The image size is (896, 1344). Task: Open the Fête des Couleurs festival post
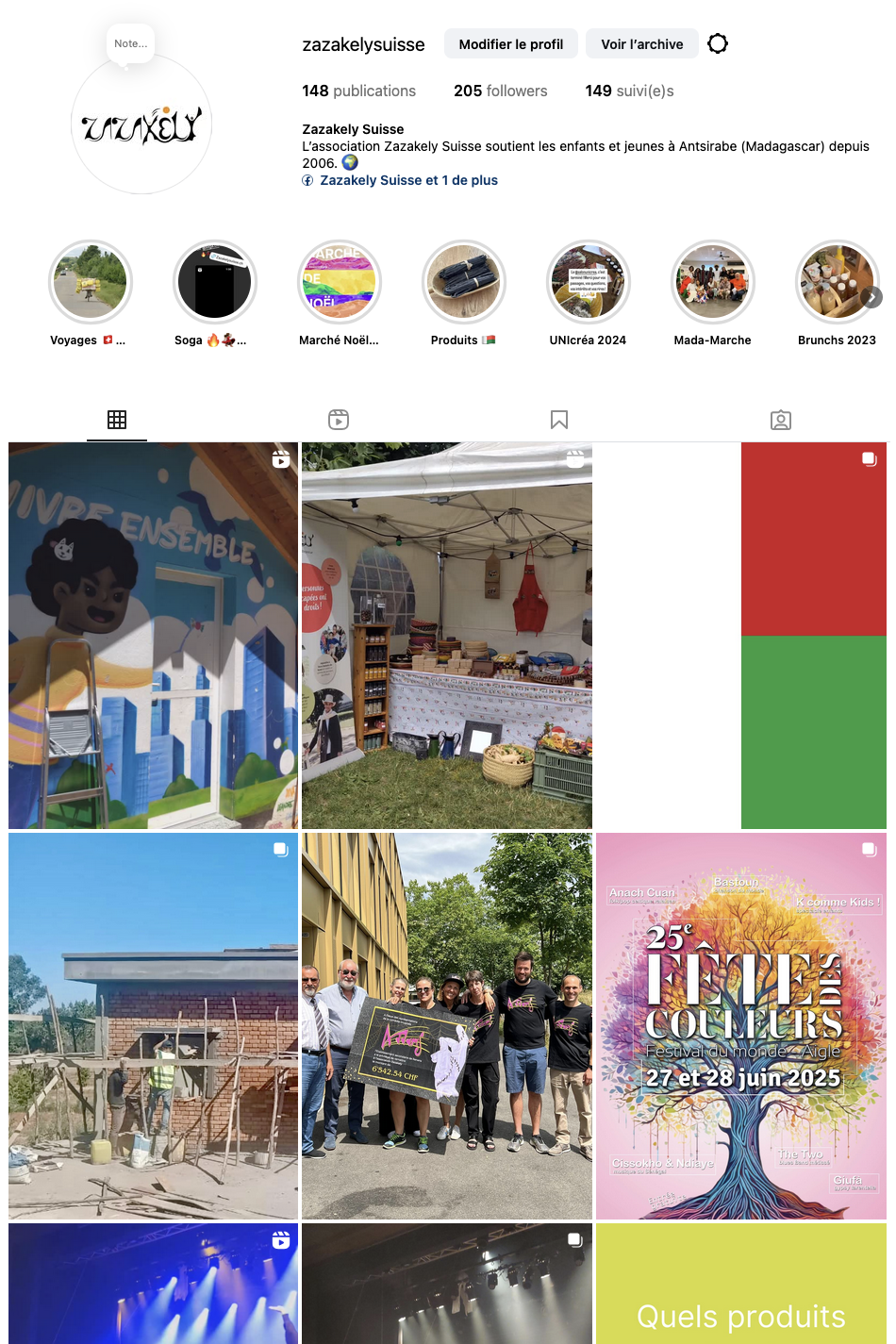(x=741, y=1026)
